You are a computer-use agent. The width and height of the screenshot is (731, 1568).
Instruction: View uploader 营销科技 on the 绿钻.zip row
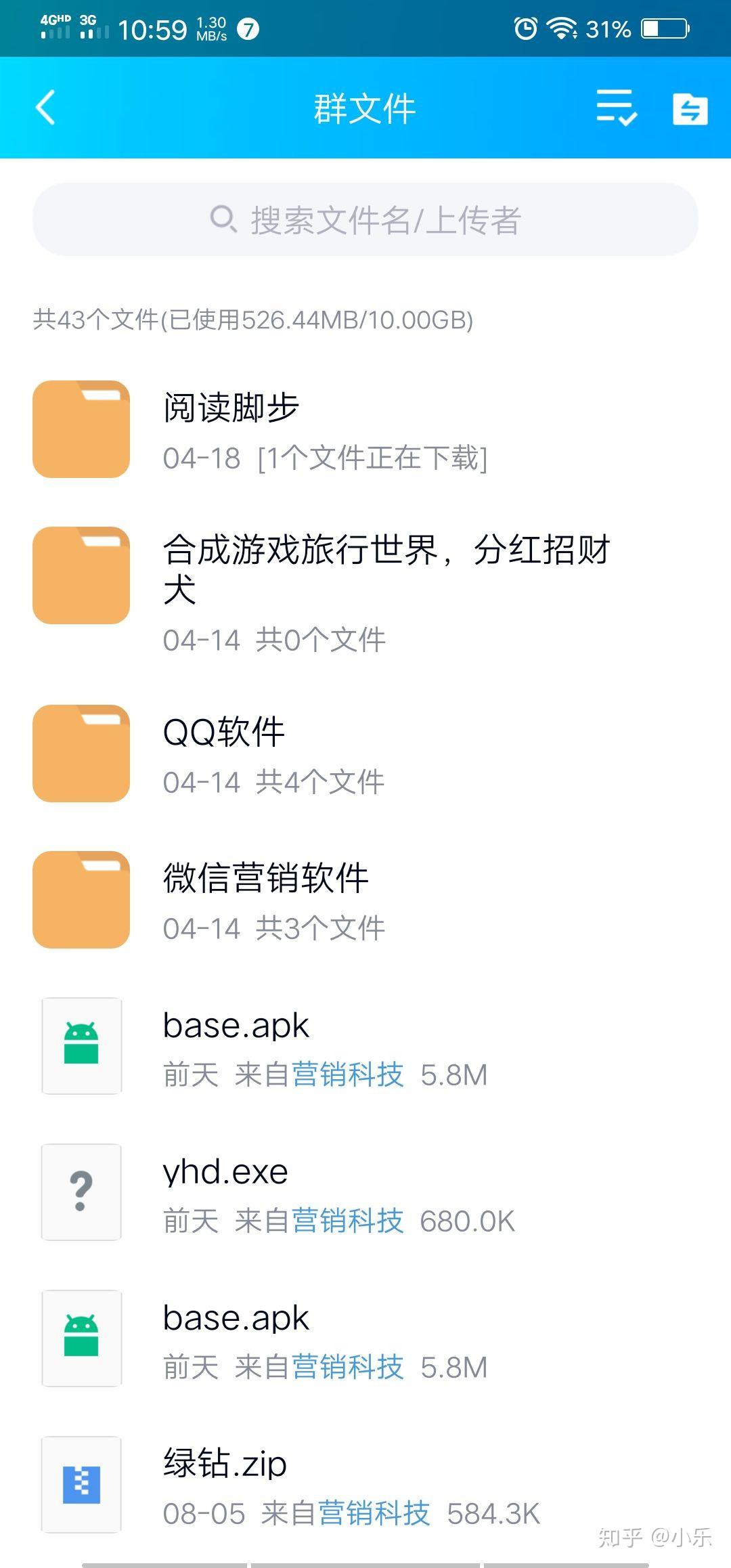click(x=374, y=1514)
